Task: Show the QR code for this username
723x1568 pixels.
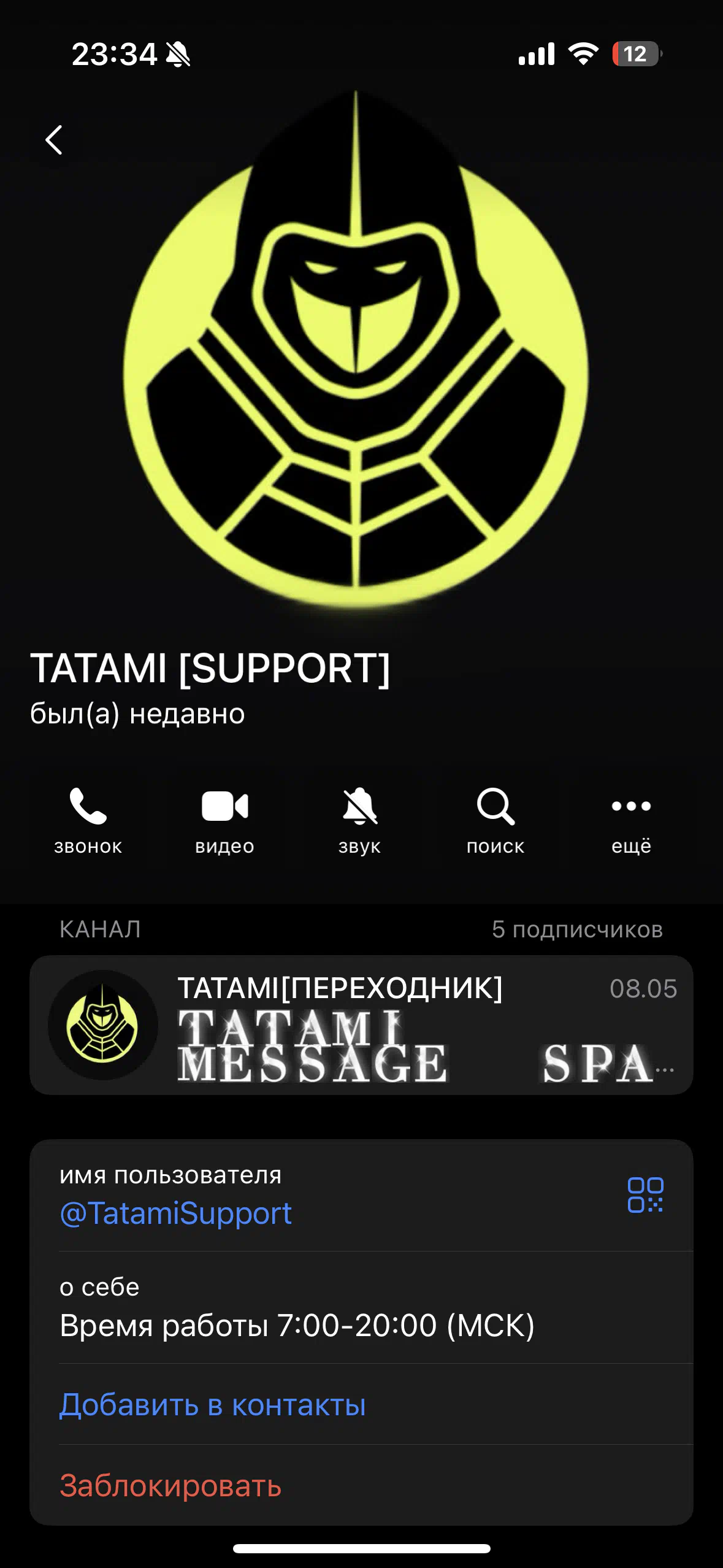Action: (x=645, y=1194)
